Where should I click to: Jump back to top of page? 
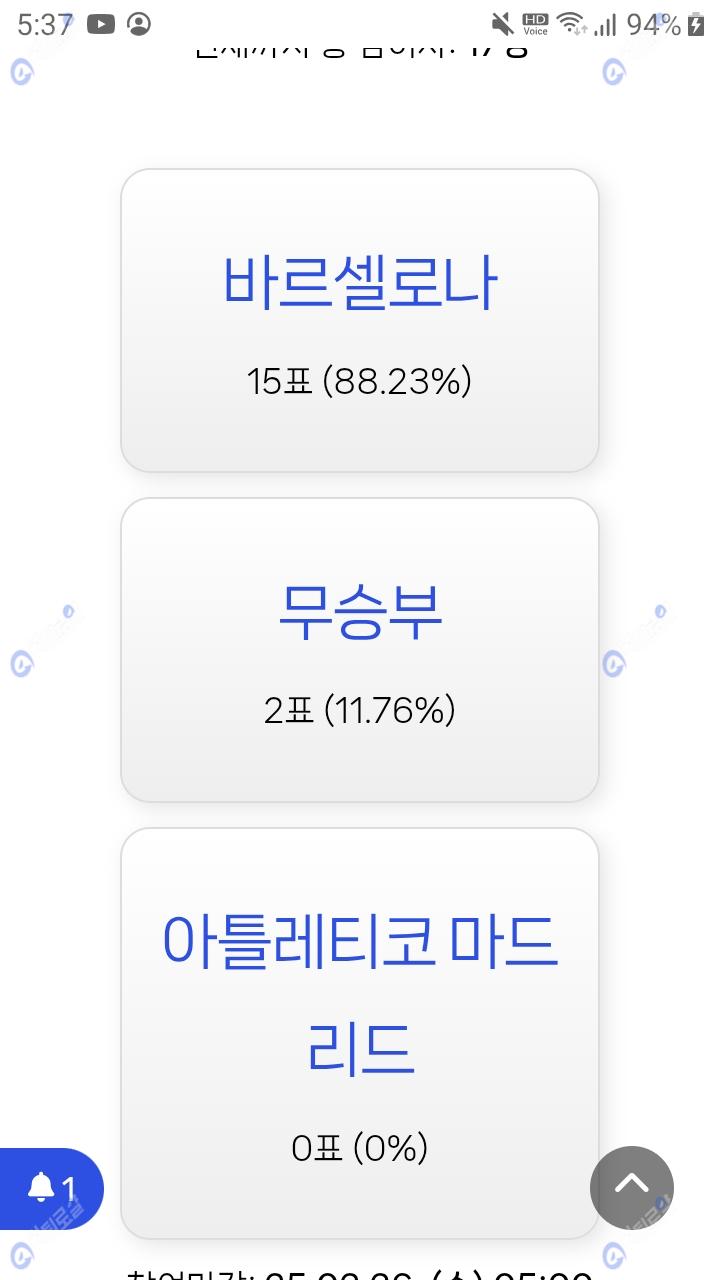(x=631, y=1187)
